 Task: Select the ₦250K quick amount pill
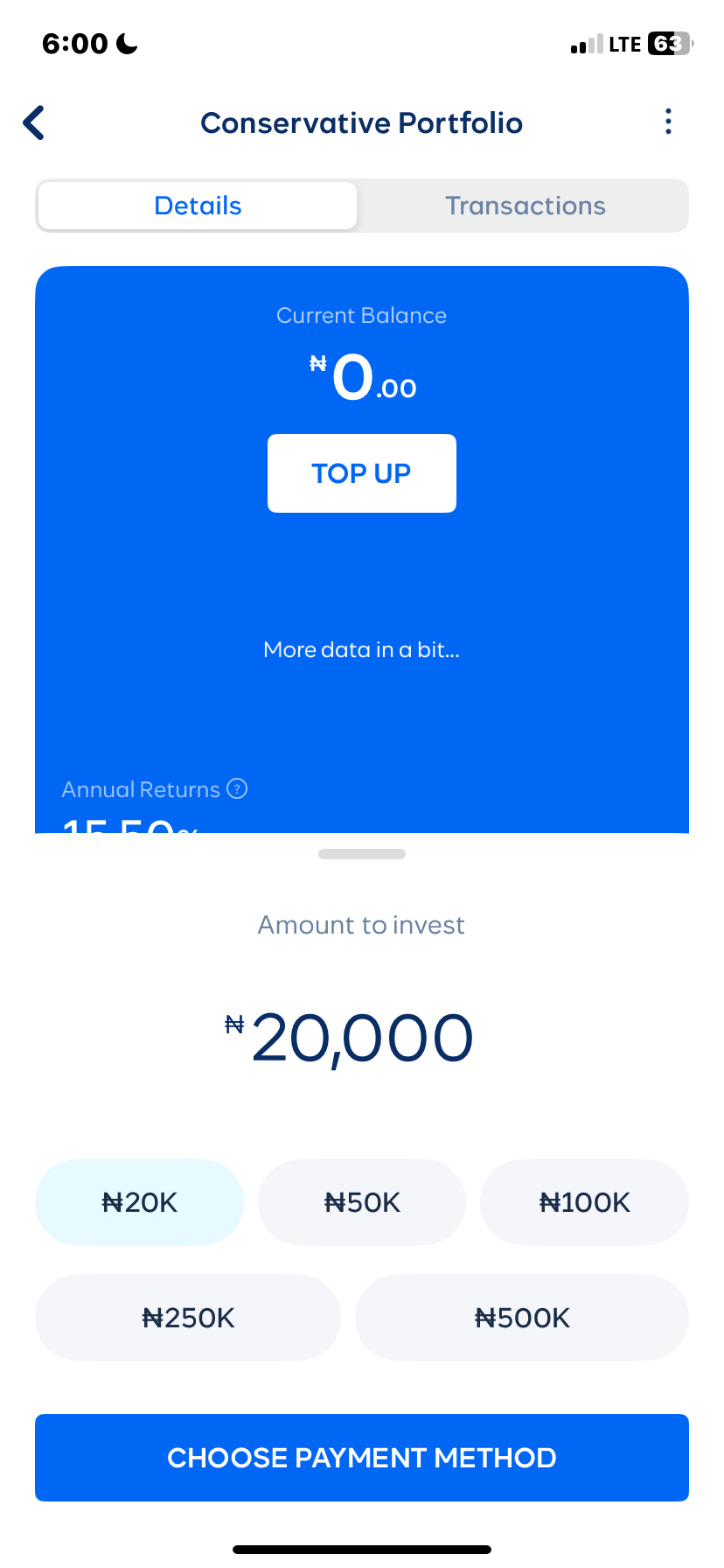[187, 1317]
